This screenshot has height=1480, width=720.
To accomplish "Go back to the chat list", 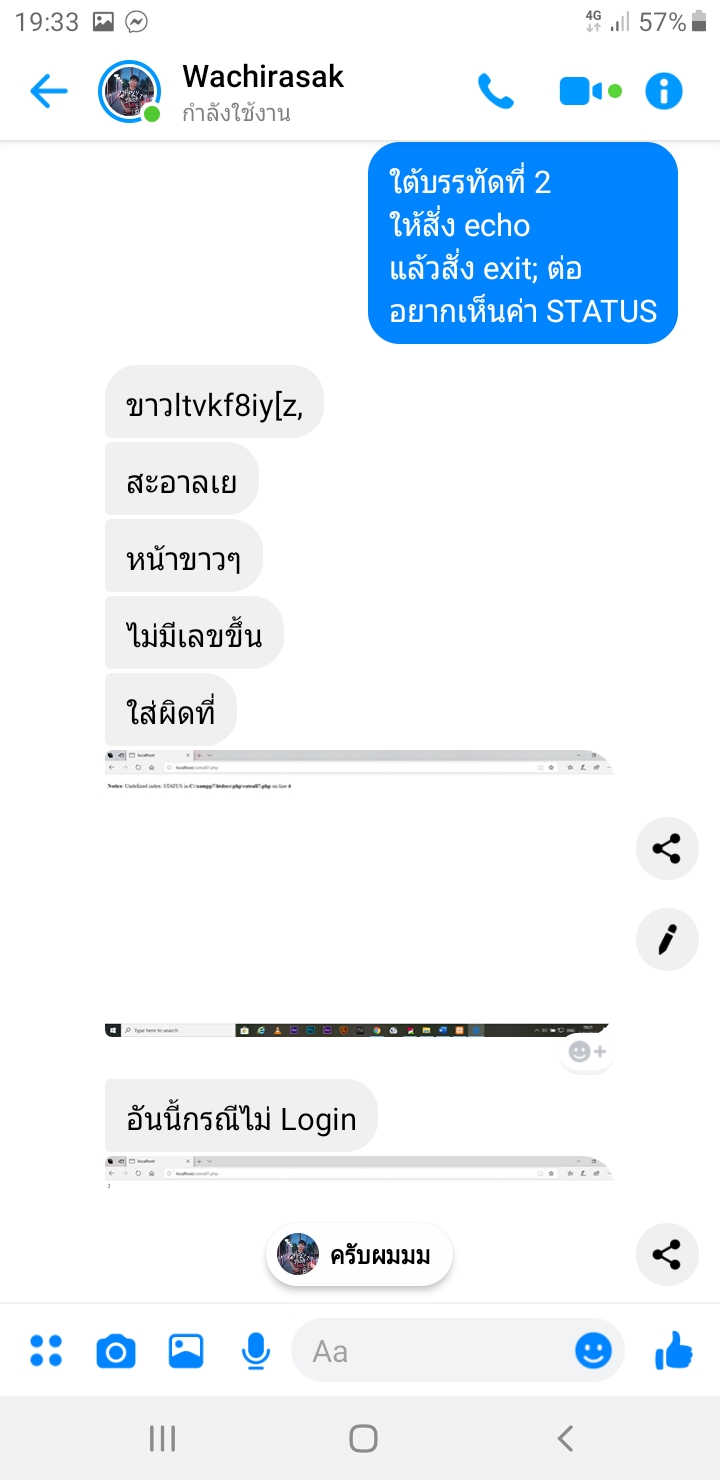I will tap(48, 92).
